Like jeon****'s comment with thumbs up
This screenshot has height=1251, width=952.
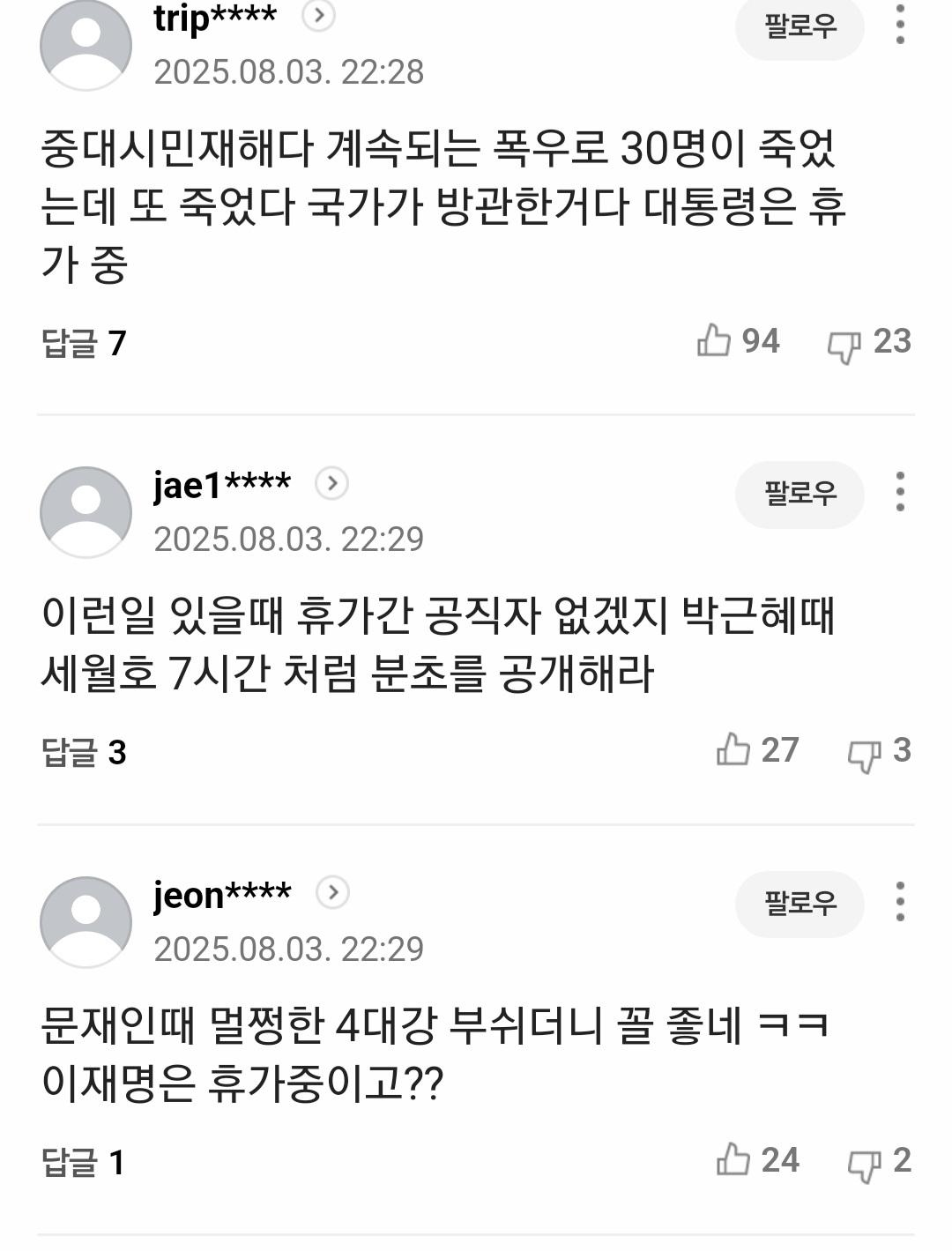coord(732,1161)
